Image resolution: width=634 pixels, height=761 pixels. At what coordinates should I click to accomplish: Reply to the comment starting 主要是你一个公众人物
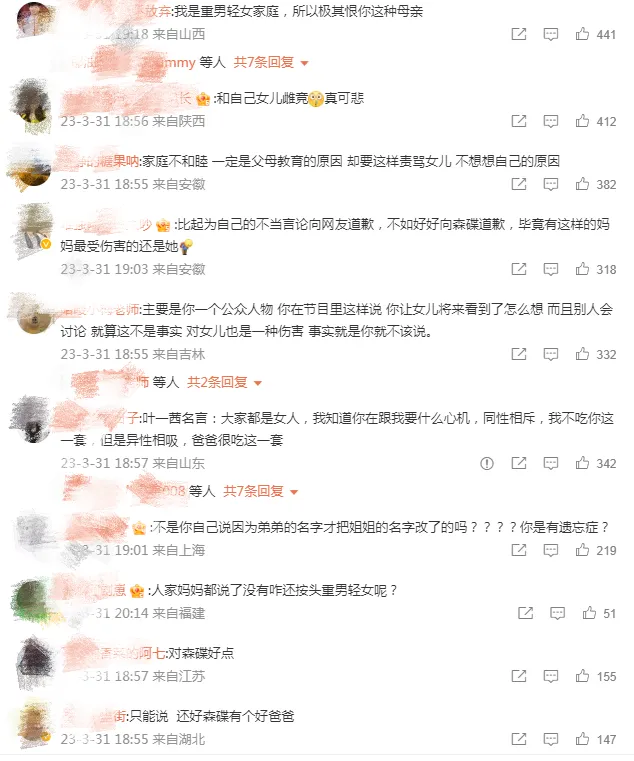pos(550,355)
